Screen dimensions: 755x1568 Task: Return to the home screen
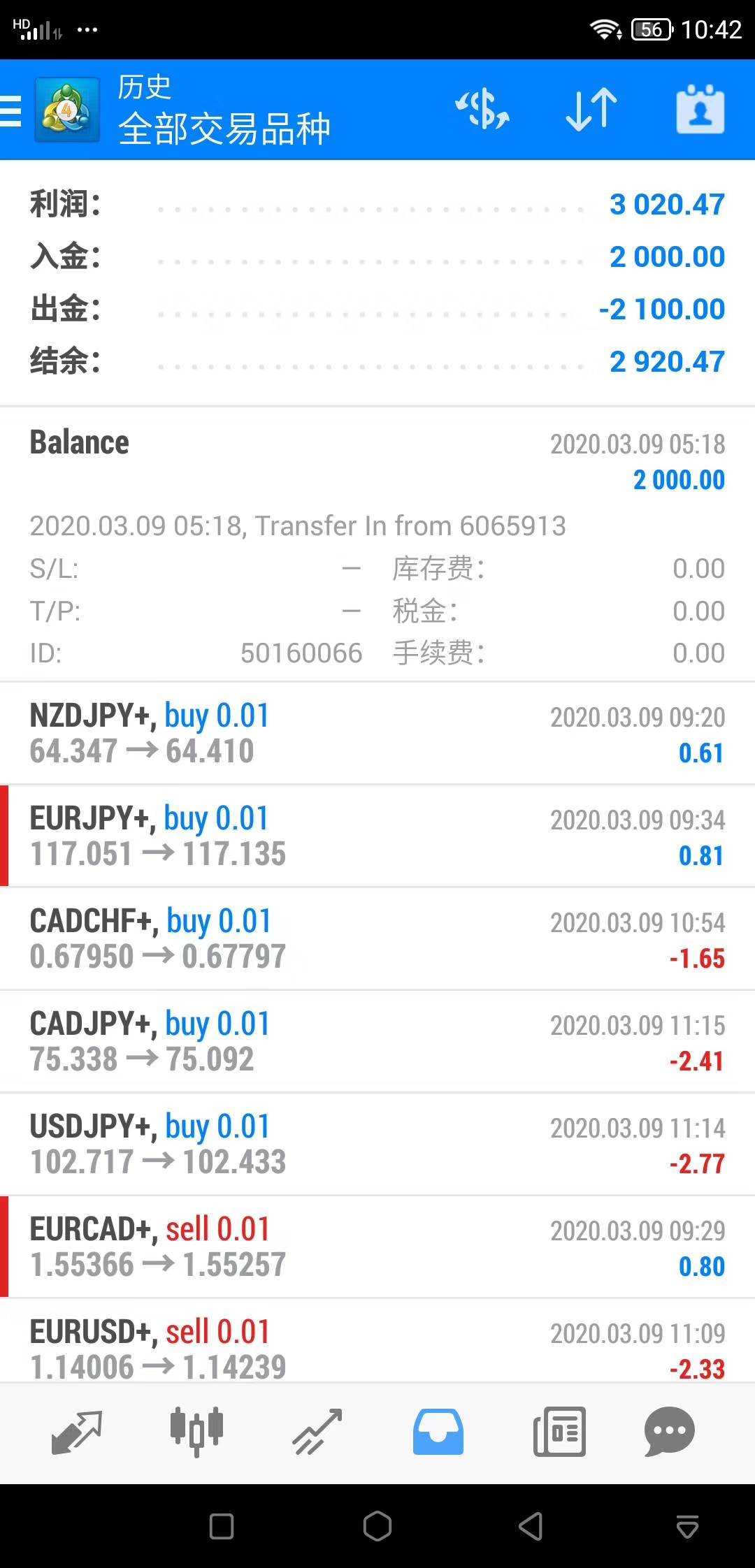(377, 1526)
